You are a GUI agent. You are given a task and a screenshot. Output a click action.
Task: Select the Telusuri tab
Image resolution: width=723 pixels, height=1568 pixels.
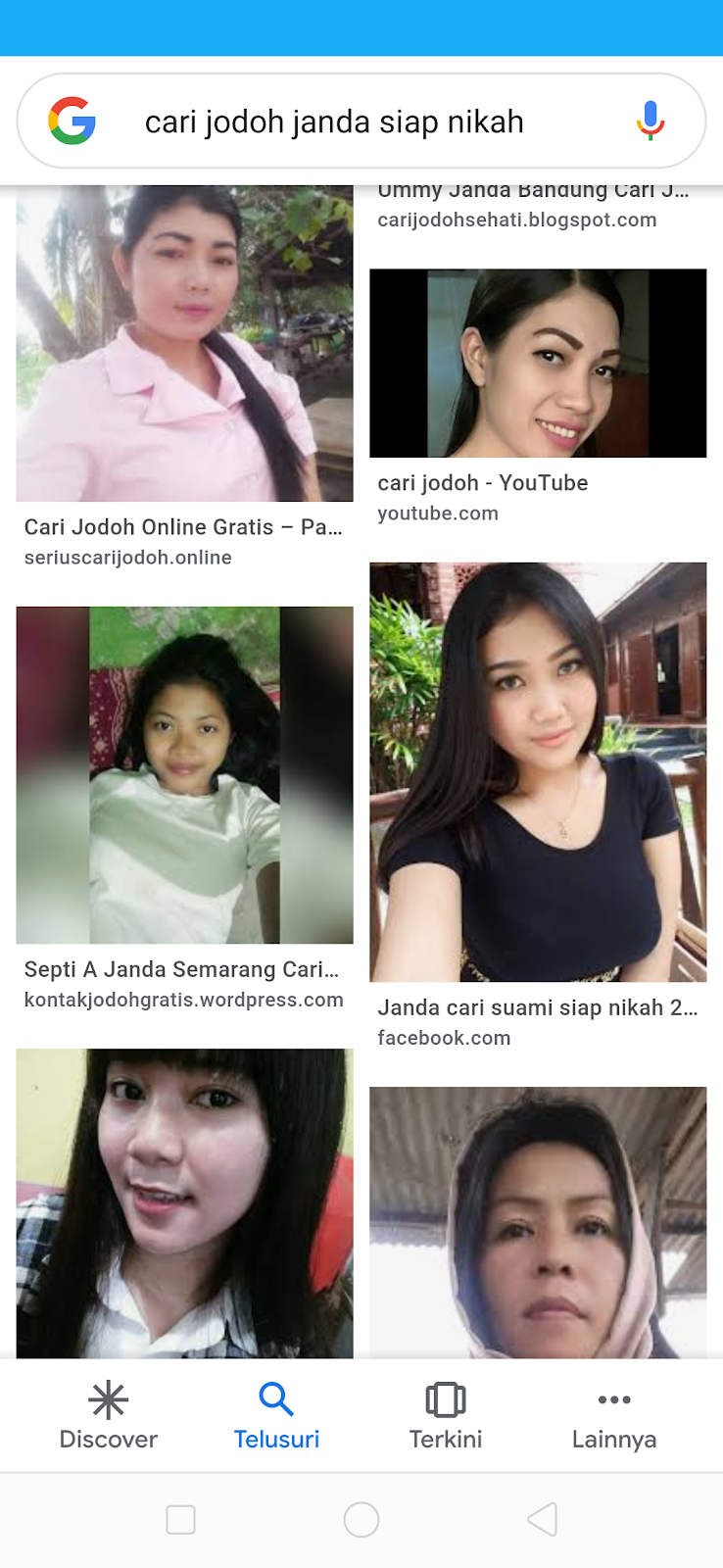click(276, 1414)
